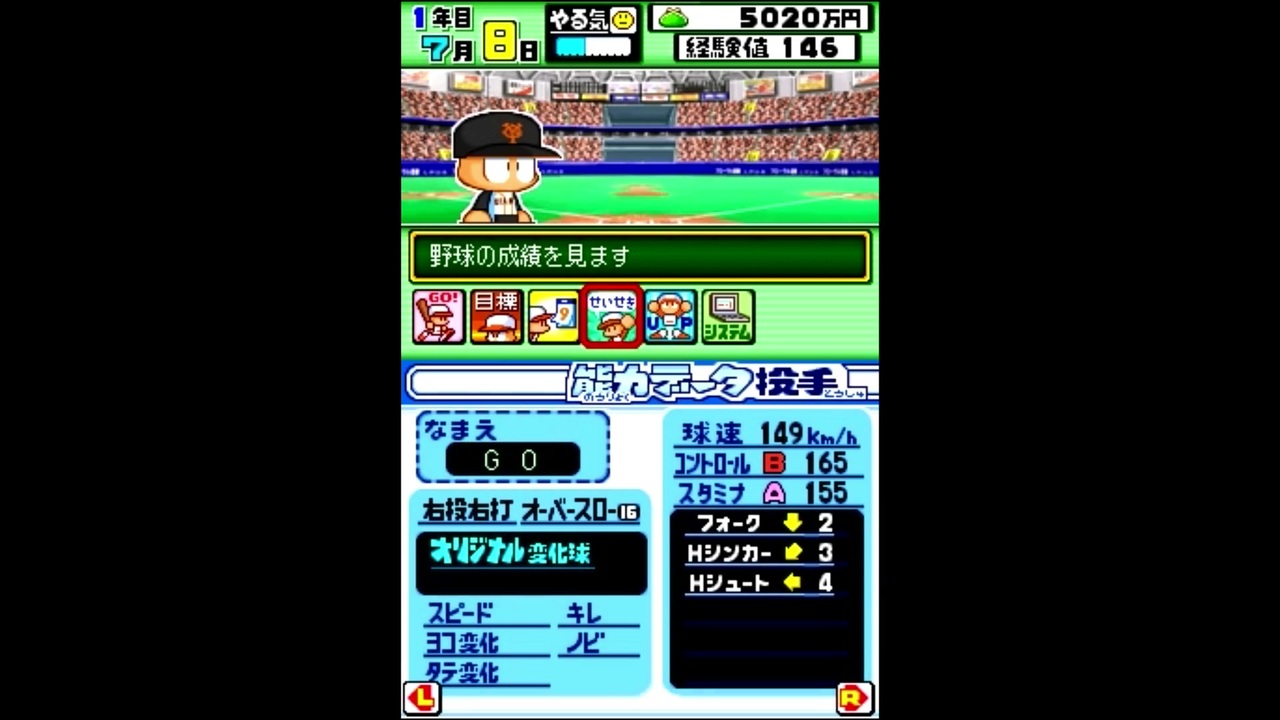This screenshot has height=720, width=1280.
Task: Tap the R button for the next page
Action: pos(855,697)
